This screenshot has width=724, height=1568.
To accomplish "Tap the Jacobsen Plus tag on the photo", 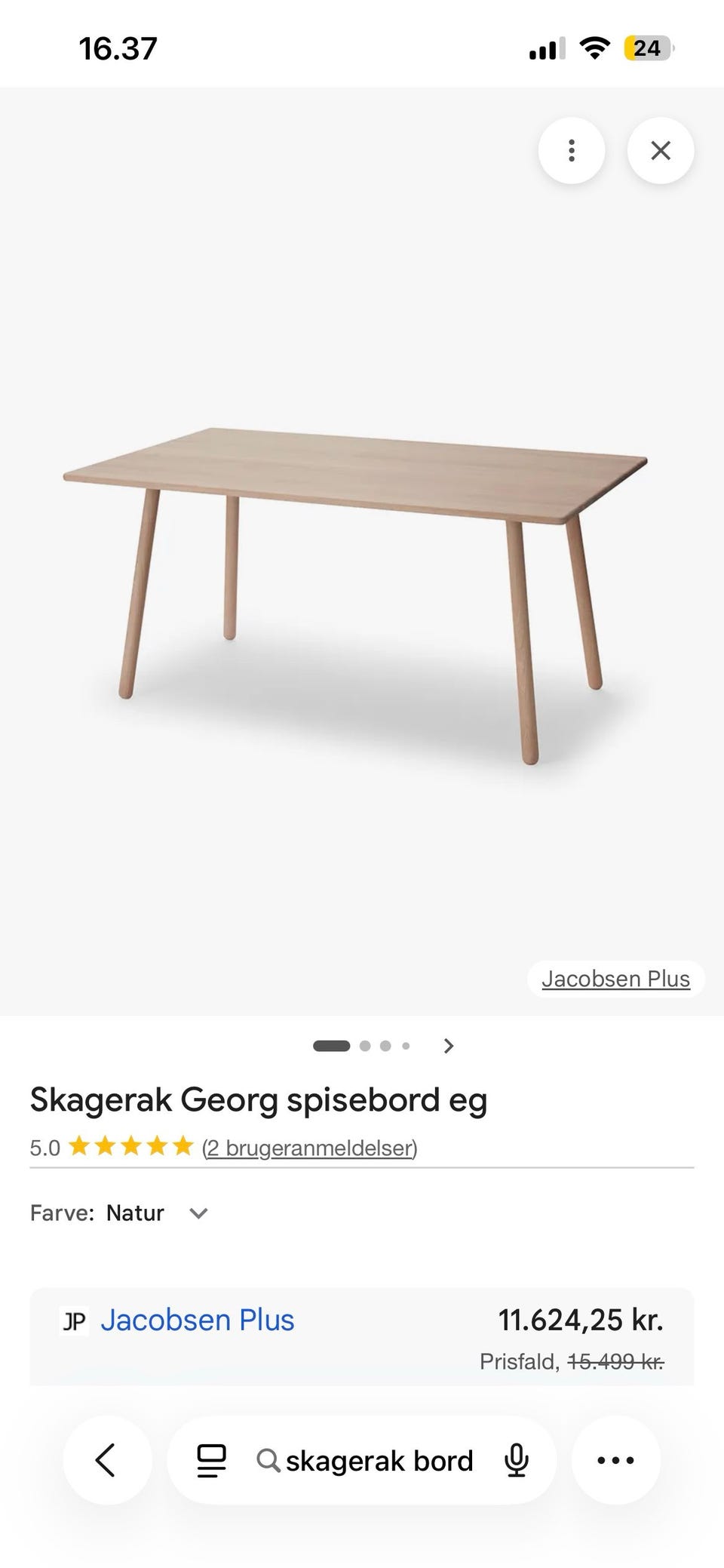I will pos(616,978).
